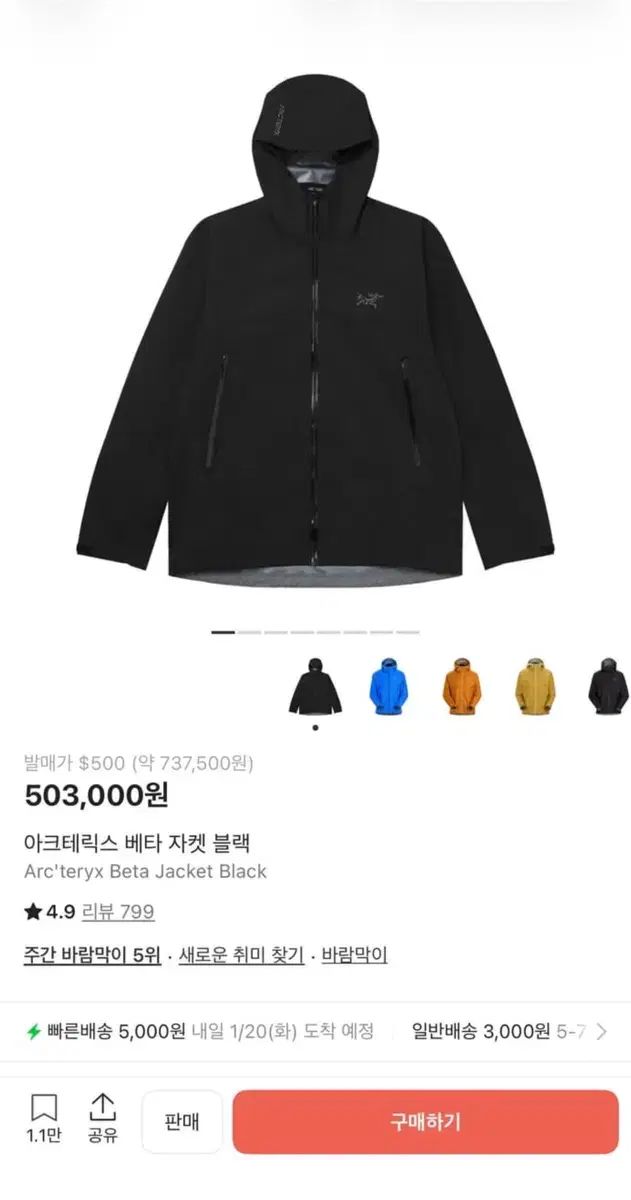Select the blue jacket color thumbnail
Viewport: 631px width, 1200px height.
(x=388, y=686)
